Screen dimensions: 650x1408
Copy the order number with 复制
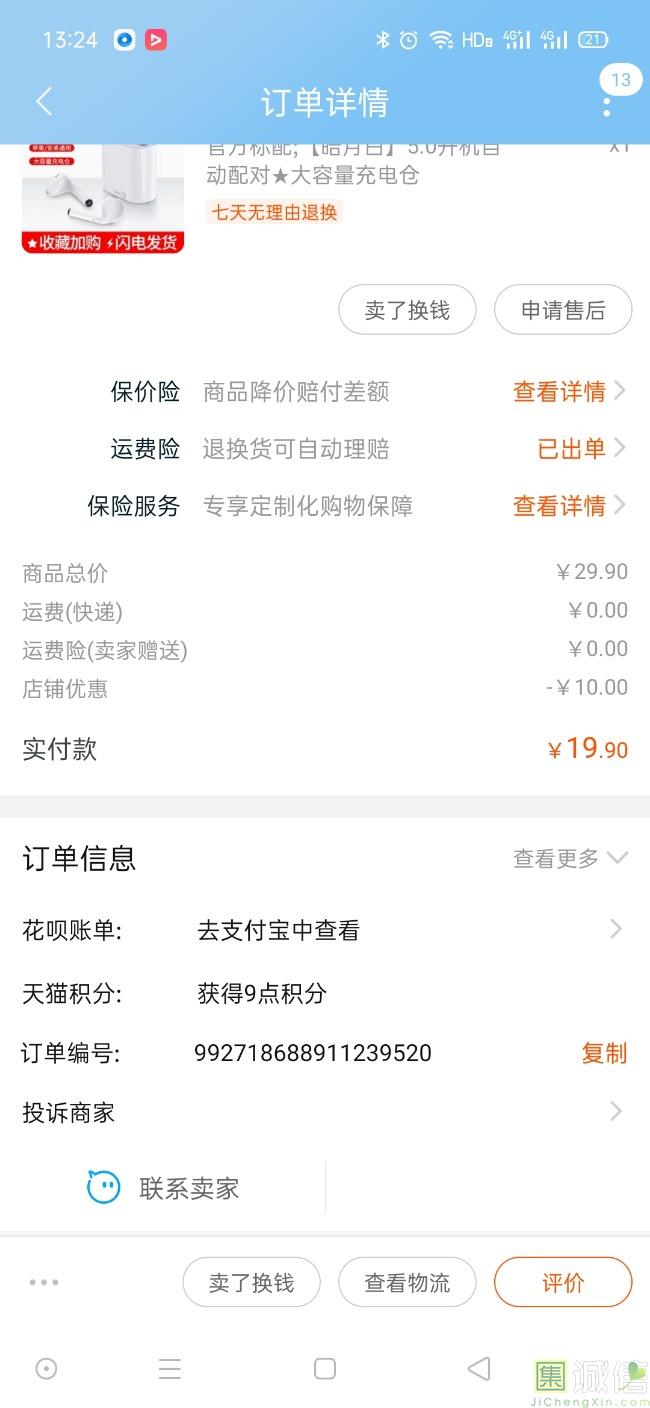(604, 1053)
